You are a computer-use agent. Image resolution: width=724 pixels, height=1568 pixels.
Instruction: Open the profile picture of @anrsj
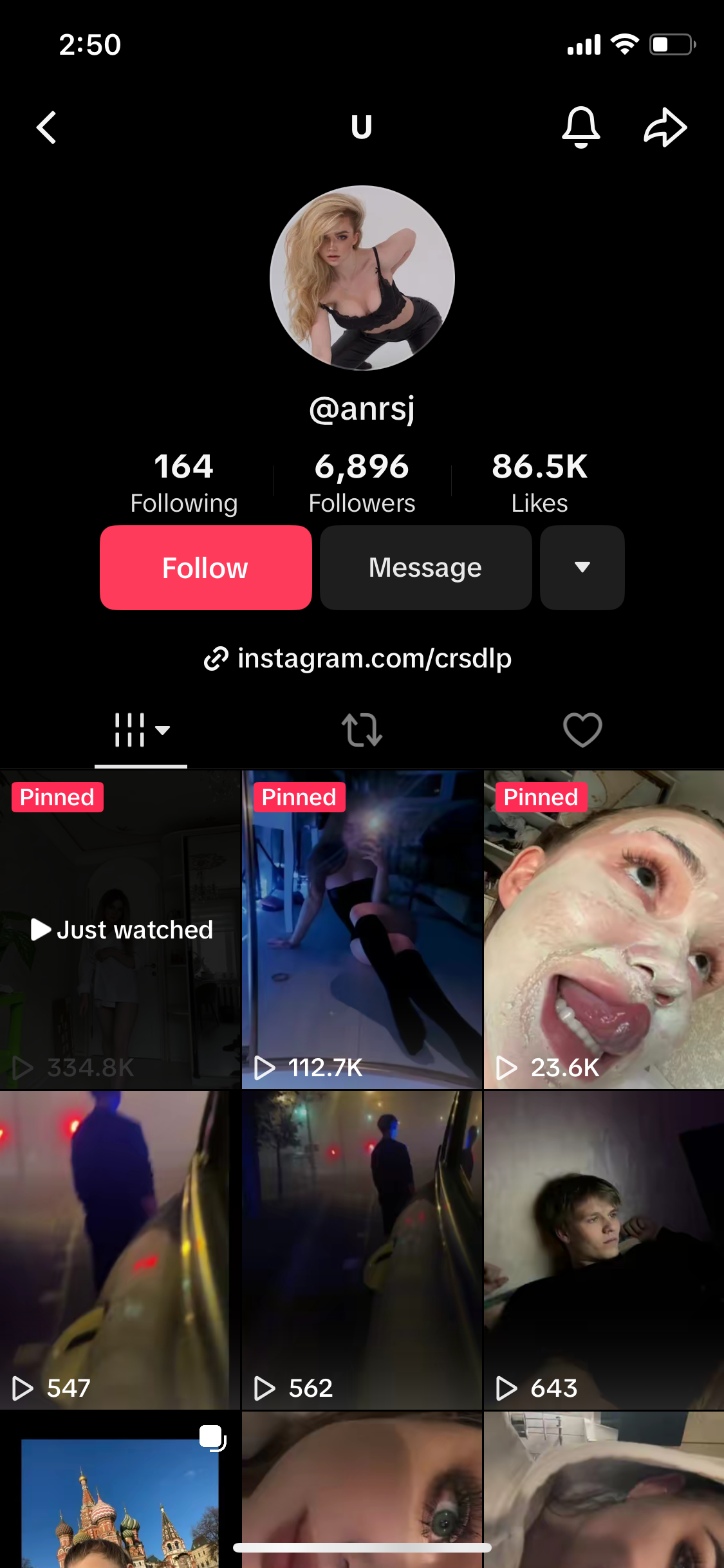pyautogui.click(x=362, y=278)
